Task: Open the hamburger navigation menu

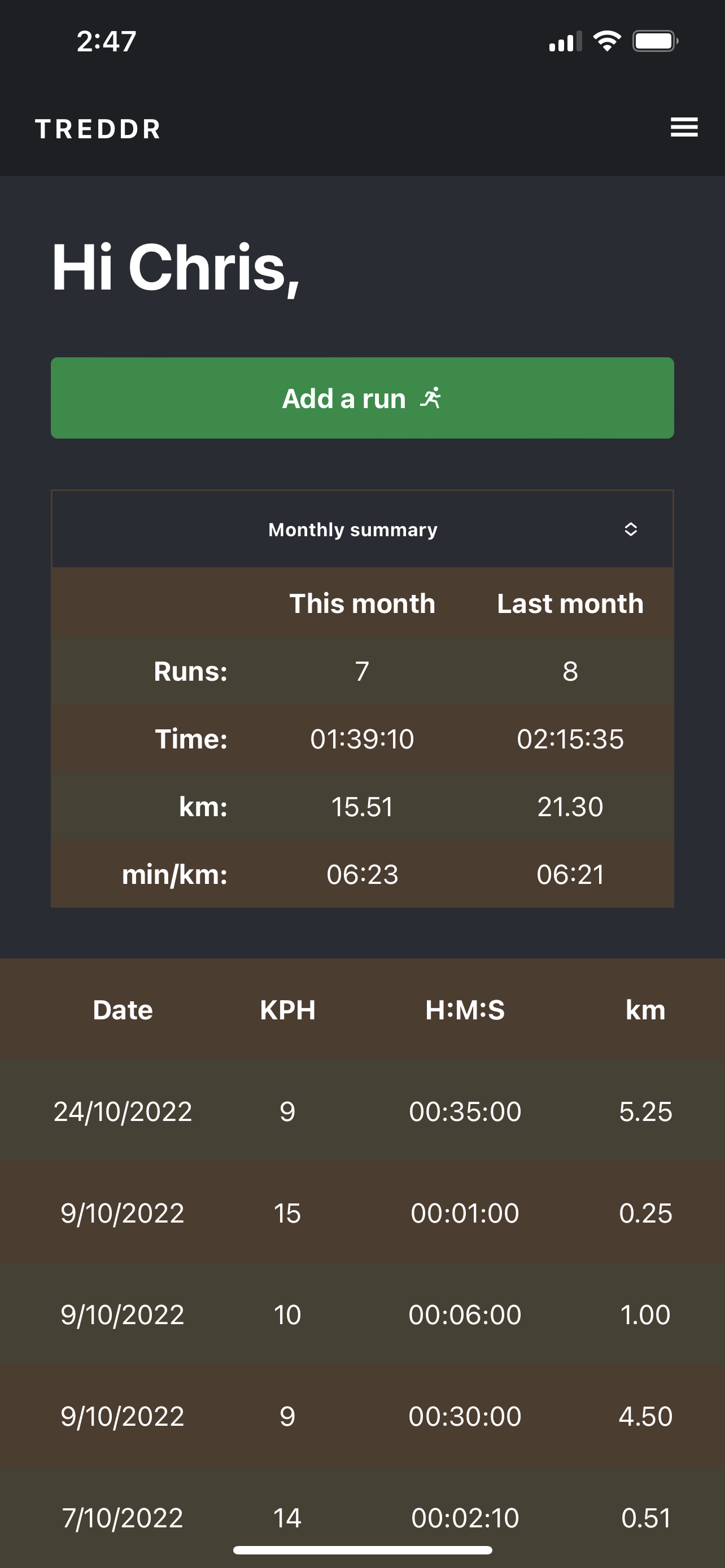Action: coord(684,128)
